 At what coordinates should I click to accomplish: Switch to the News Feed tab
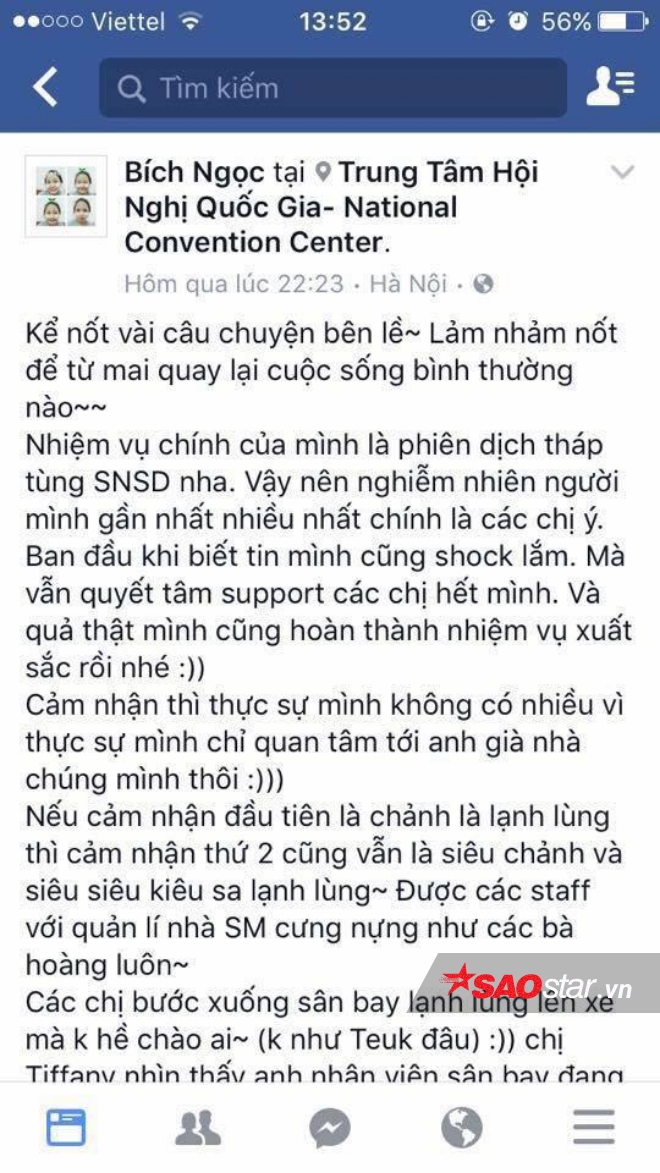[66, 1127]
